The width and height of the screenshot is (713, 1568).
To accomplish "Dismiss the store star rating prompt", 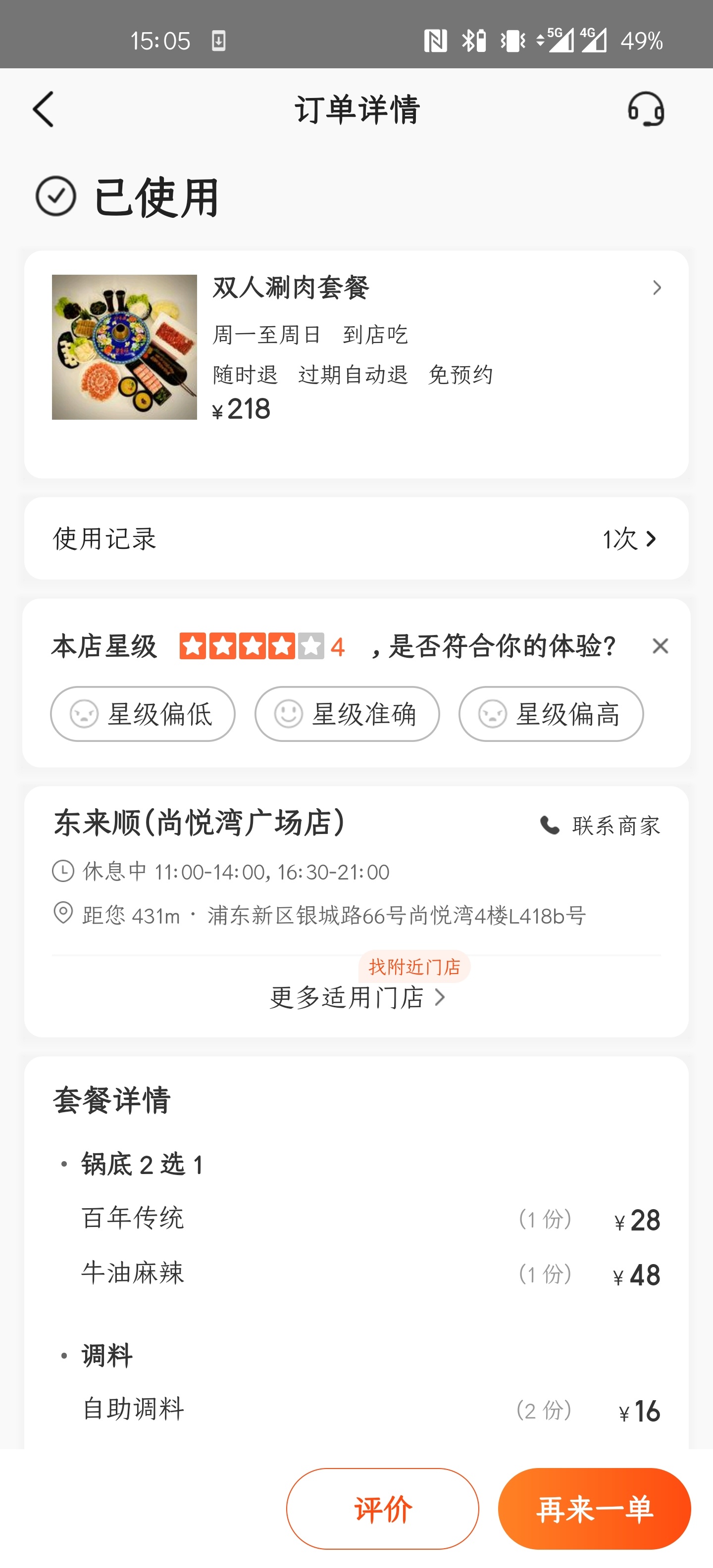I will [x=660, y=646].
